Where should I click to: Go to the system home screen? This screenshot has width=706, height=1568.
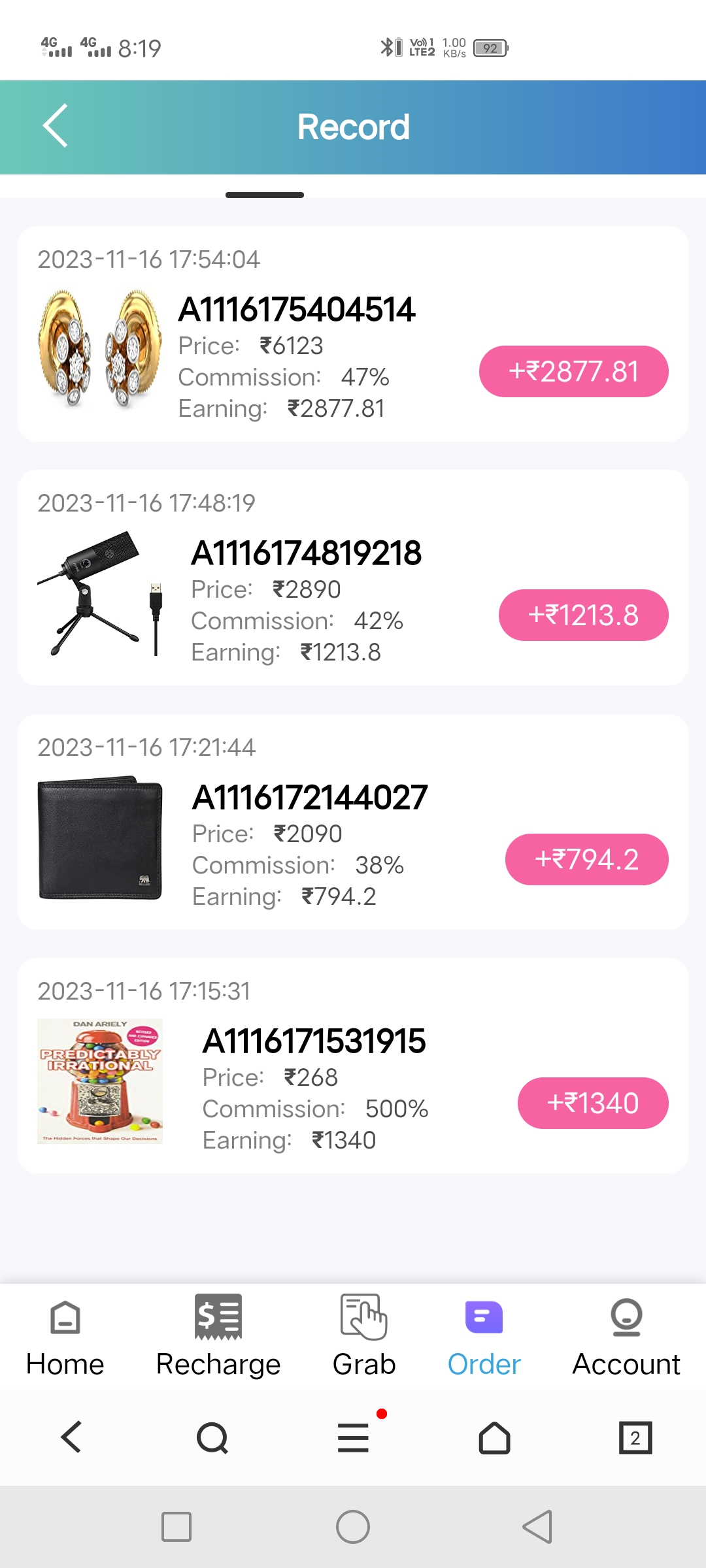coord(353,1527)
